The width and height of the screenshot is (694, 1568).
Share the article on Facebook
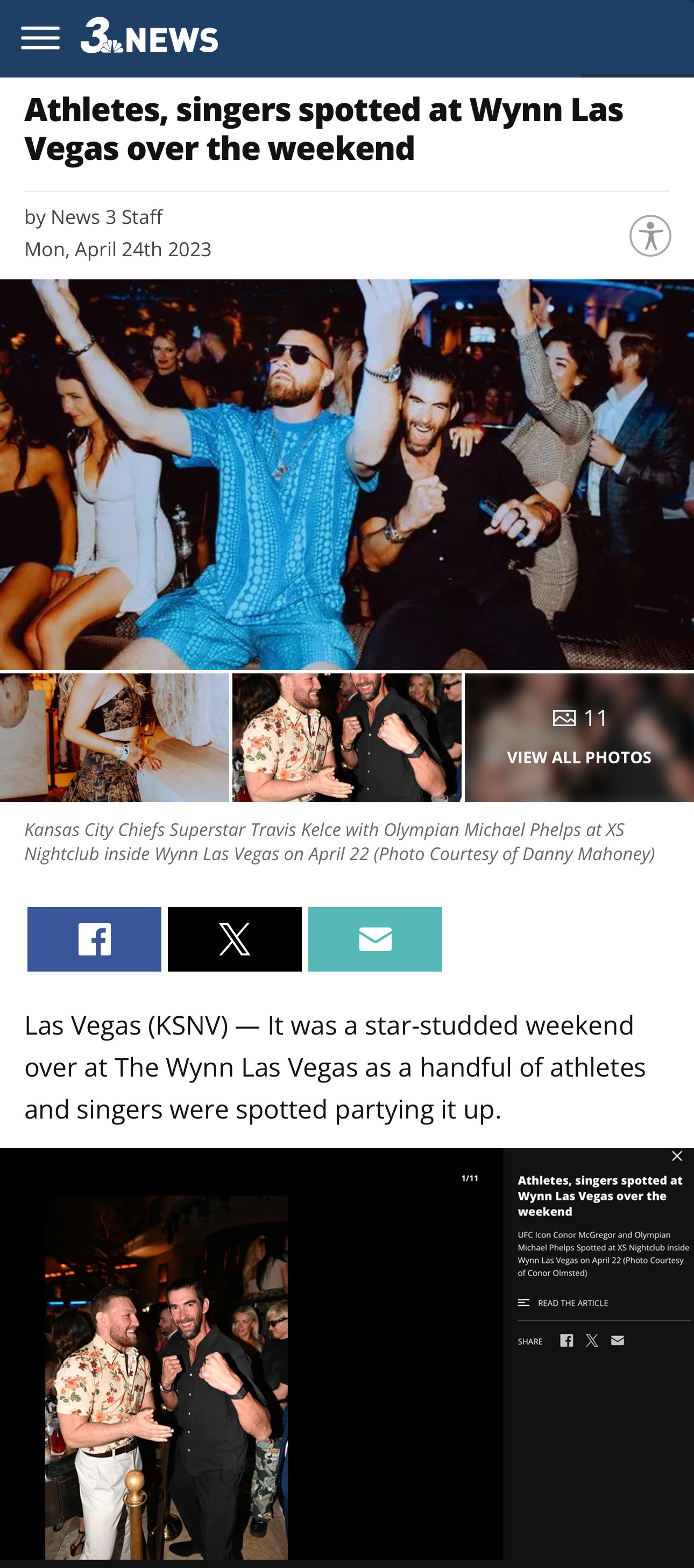tap(94, 939)
